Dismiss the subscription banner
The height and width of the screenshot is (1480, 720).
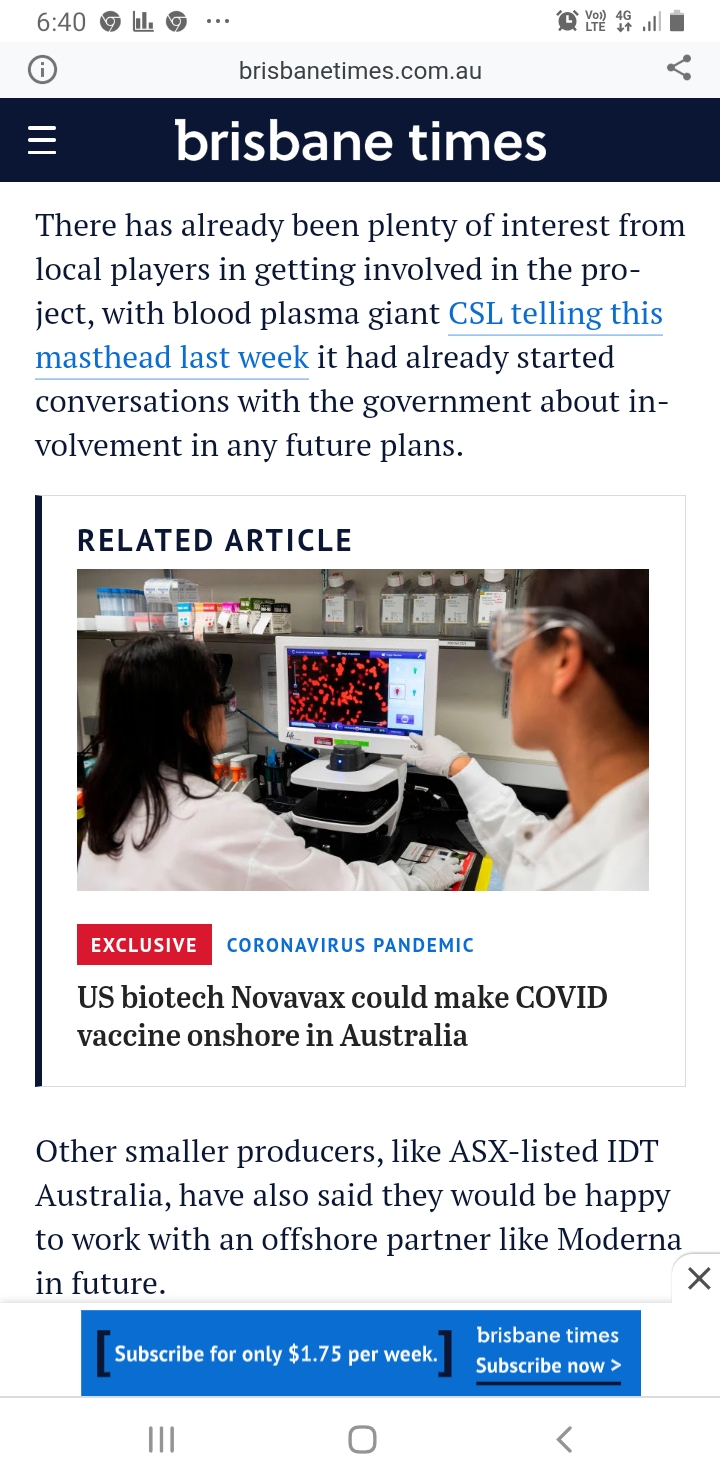coord(699,1277)
